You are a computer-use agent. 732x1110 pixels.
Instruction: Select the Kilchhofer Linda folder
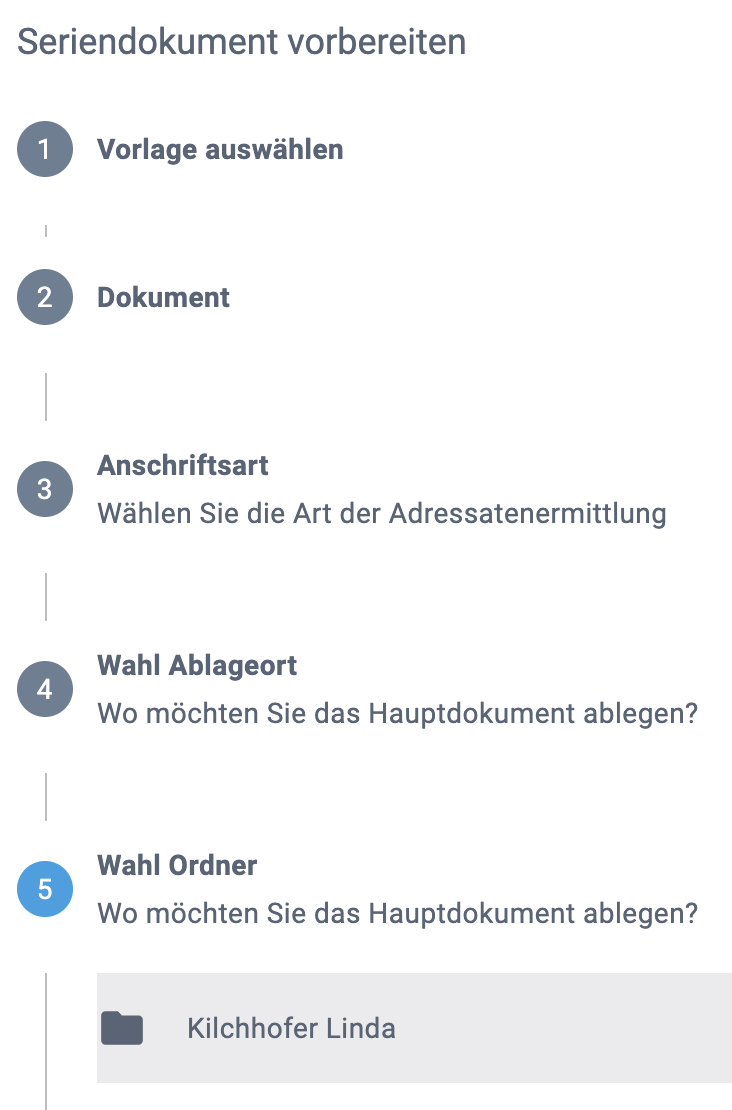tap(290, 1028)
